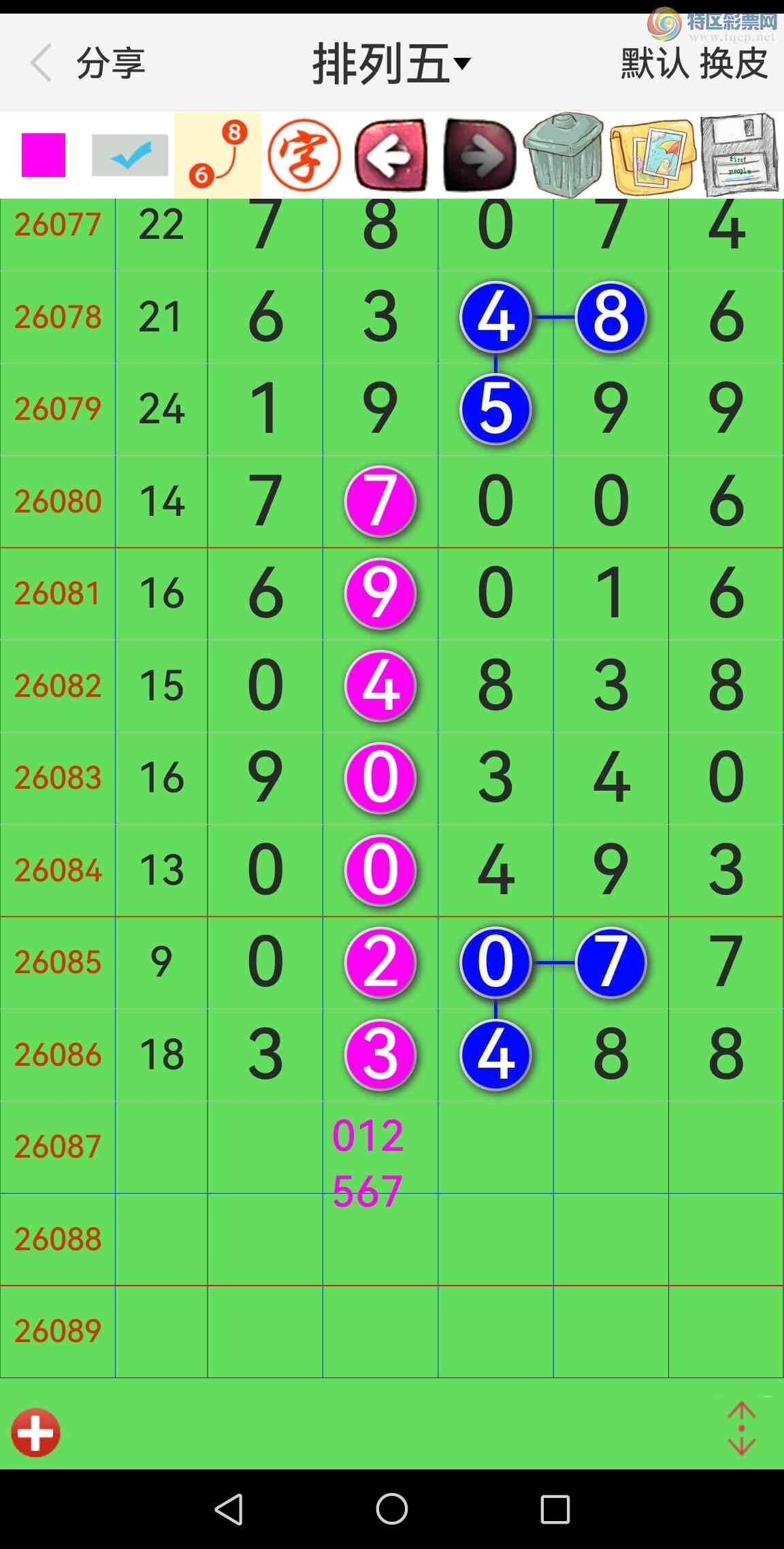The height and width of the screenshot is (1549, 784).
Task: Tap the up-down arrows toggle icon
Action: 741,1428
